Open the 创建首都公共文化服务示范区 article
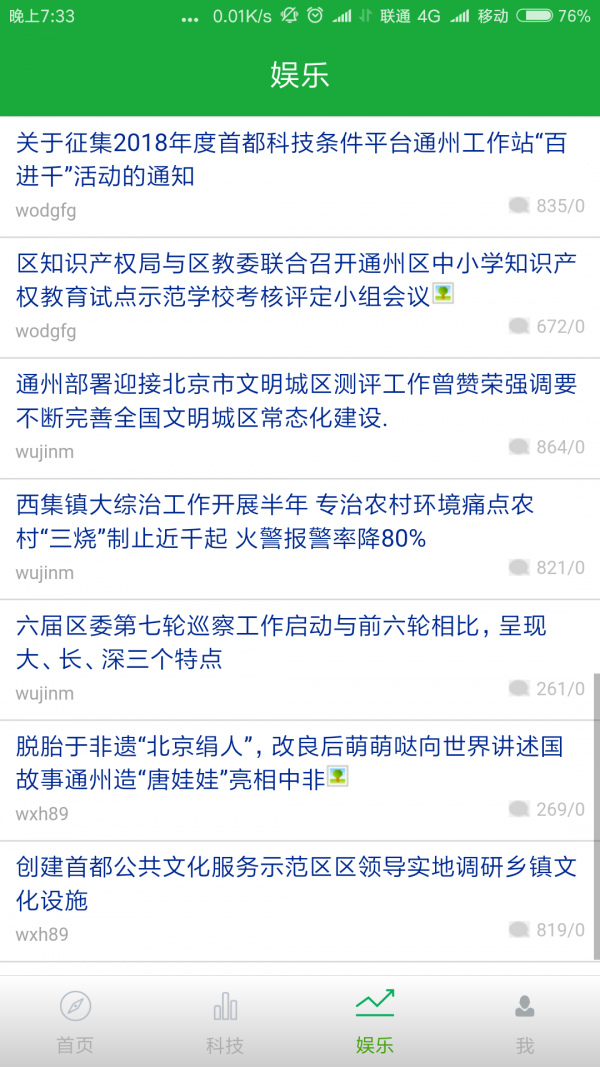Viewport: 600px width, 1067px height. coord(290,884)
